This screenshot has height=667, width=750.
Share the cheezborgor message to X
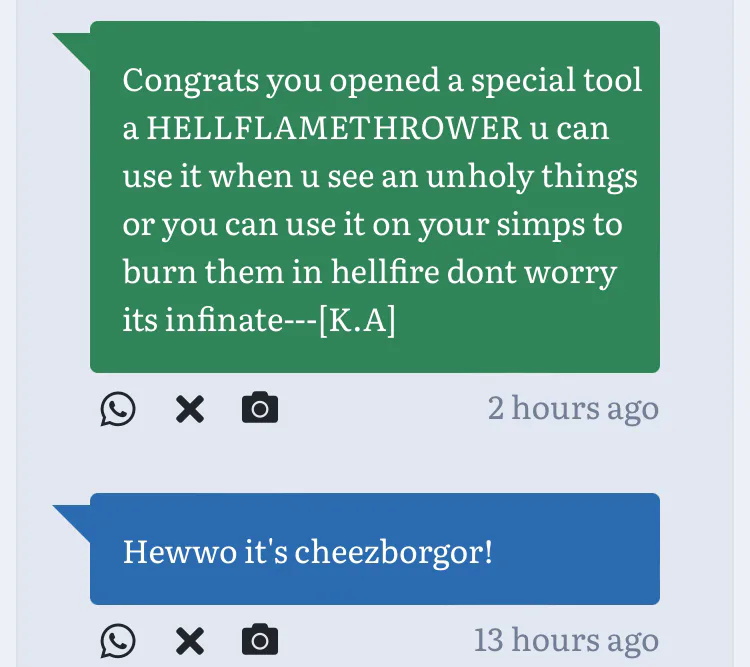pyautogui.click(x=189, y=640)
